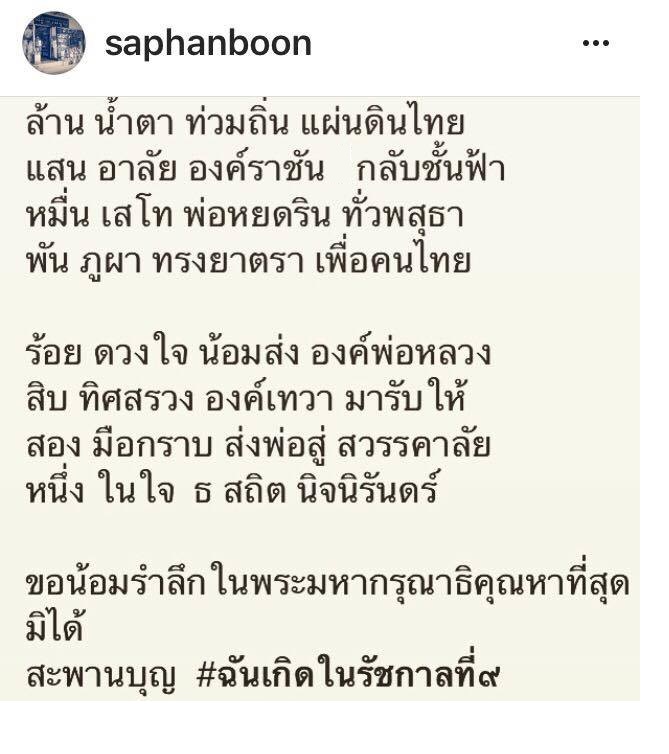Open the post's three-dot options menu
The height and width of the screenshot is (754, 669).
click(595, 44)
